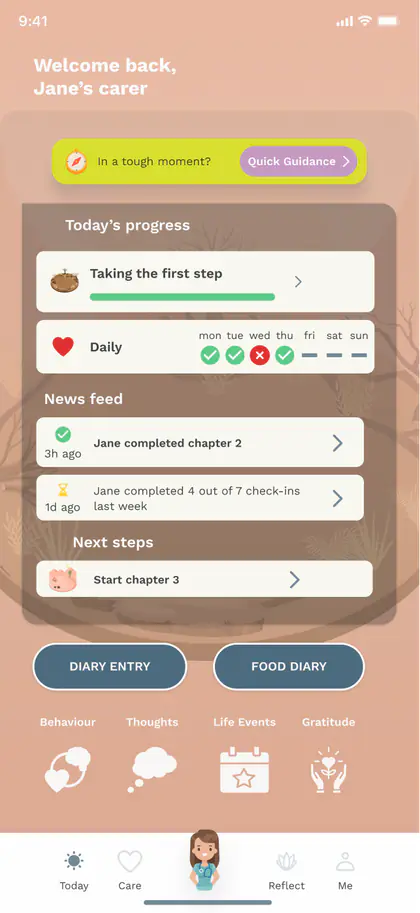420x913 pixels.
Task: Switch to the Care tab
Action: [x=129, y=871]
